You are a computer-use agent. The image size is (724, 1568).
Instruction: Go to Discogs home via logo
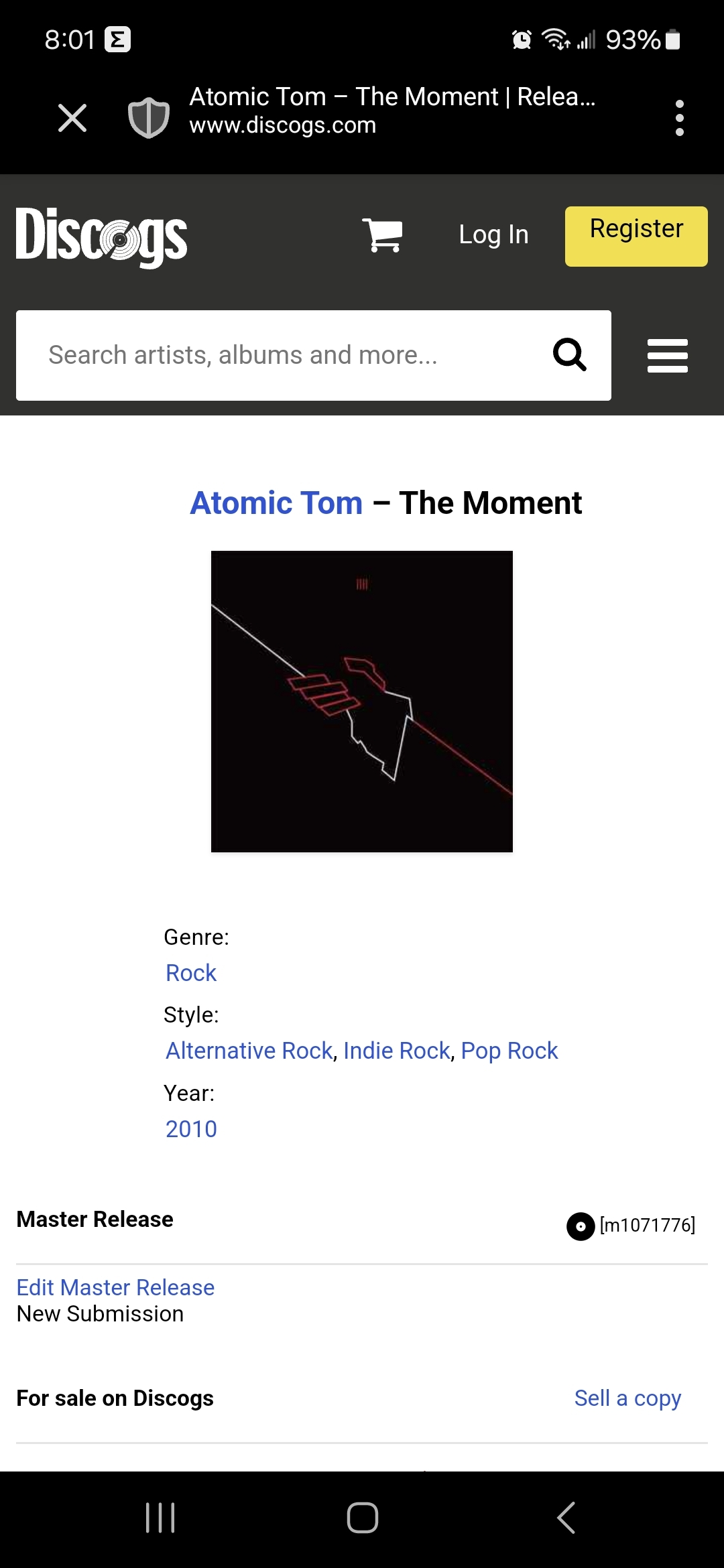tap(101, 237)
